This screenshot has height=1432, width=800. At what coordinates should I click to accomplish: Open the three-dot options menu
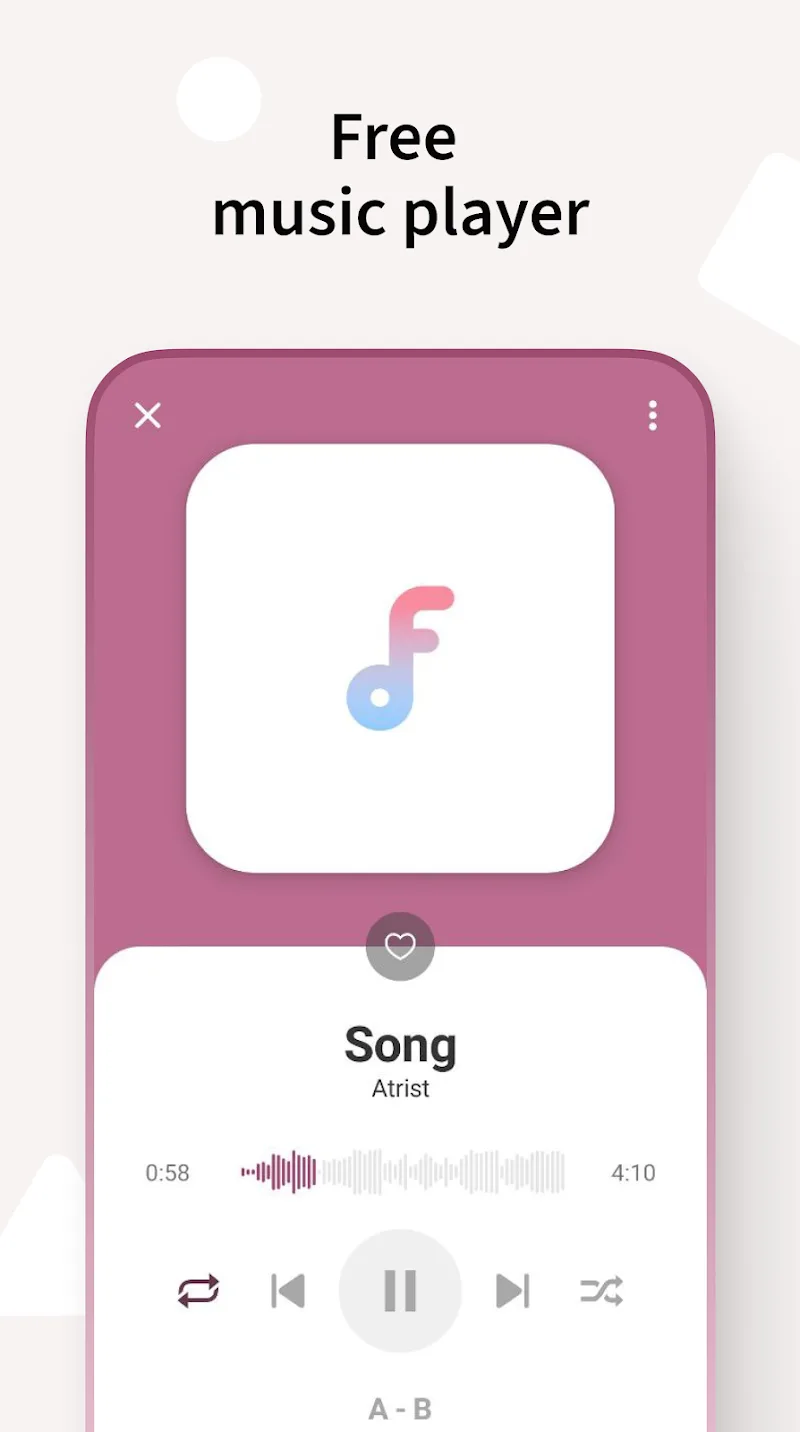point(652,416)
